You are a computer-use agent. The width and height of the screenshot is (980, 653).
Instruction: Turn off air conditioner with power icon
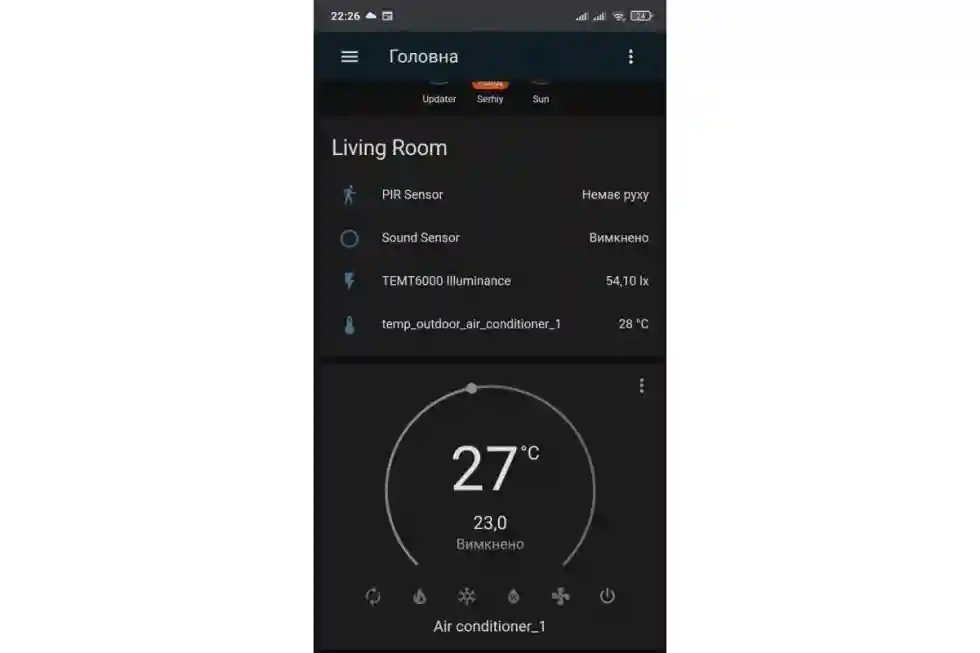coord(607,596)
